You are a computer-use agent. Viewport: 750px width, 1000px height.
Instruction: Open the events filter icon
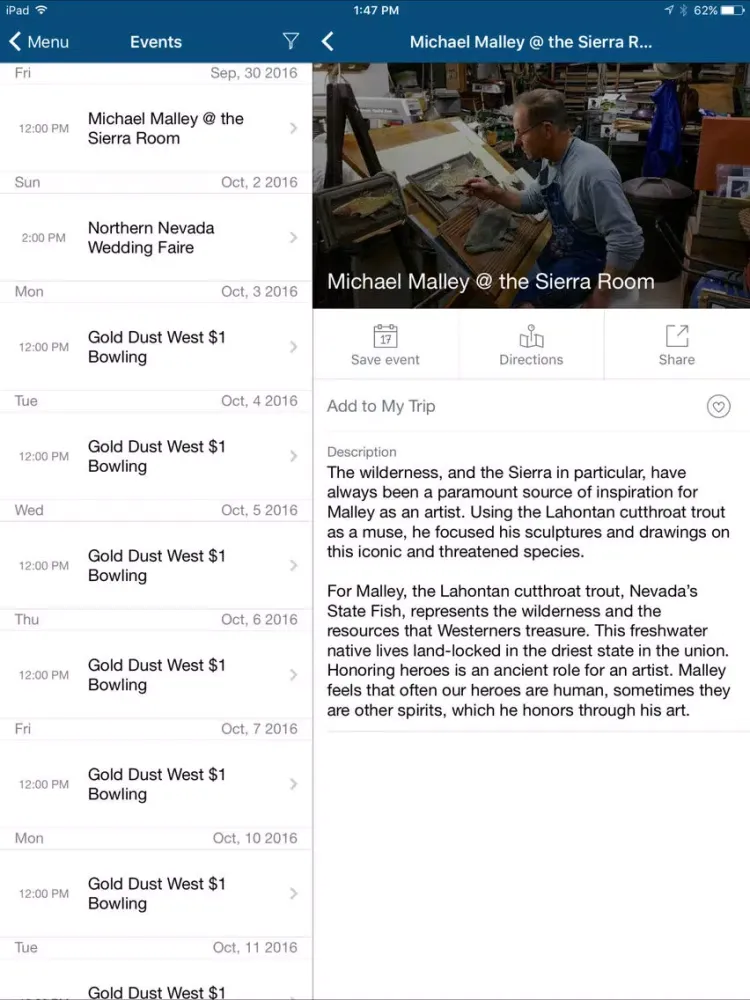tap(290, 41)
